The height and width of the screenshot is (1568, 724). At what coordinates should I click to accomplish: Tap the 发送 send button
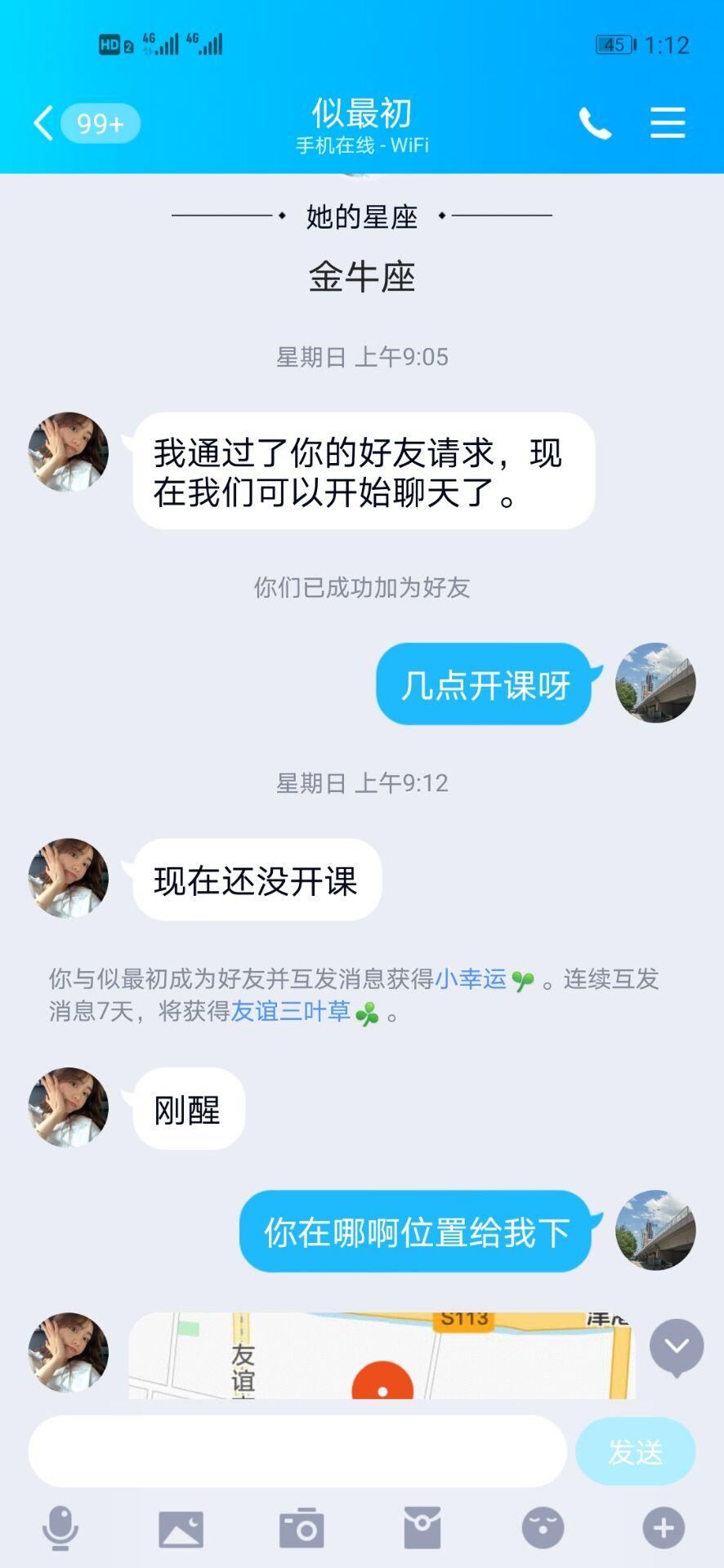point(635,1451)
